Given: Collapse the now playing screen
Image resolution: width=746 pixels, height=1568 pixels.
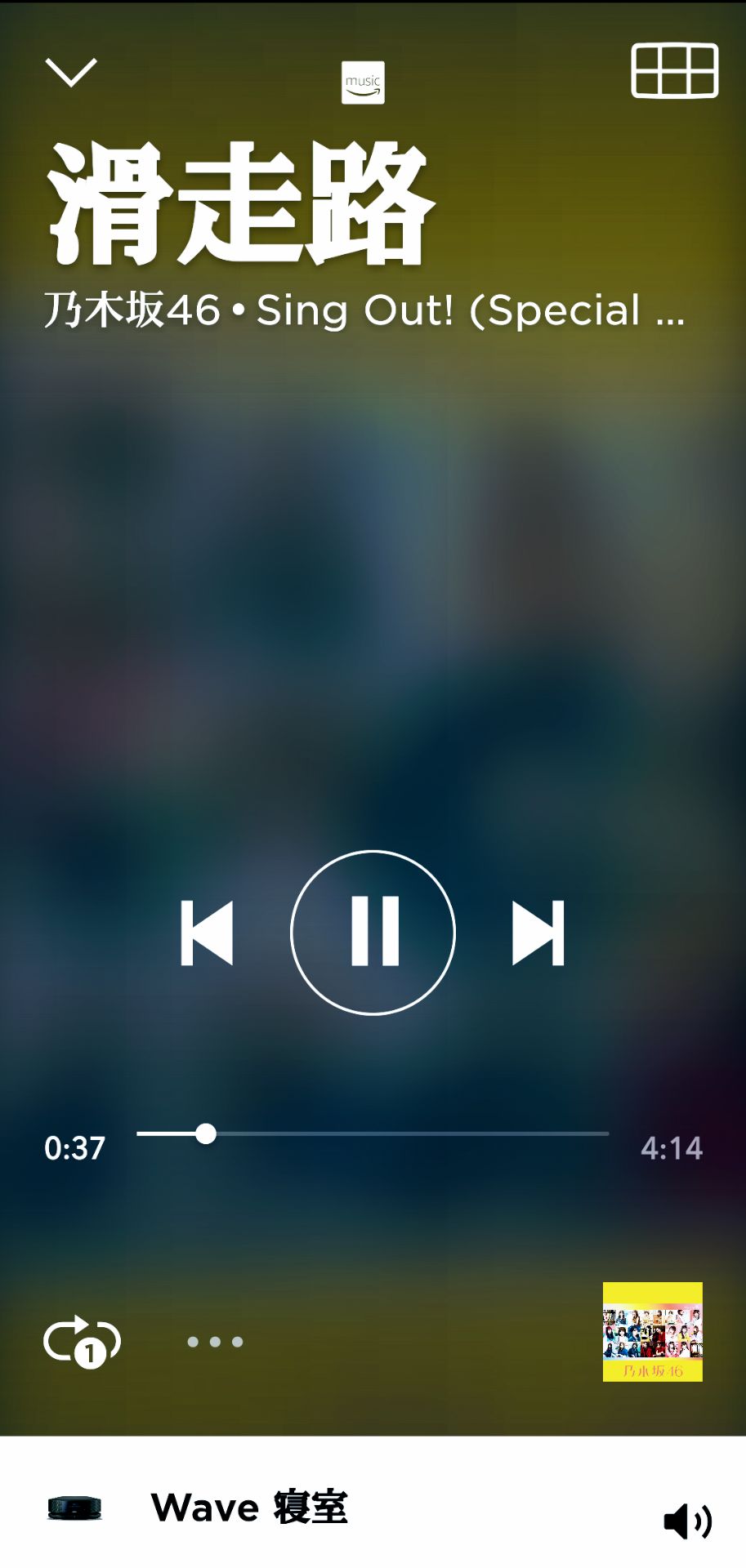Looking at the screenshot, I should pos(71,73).
